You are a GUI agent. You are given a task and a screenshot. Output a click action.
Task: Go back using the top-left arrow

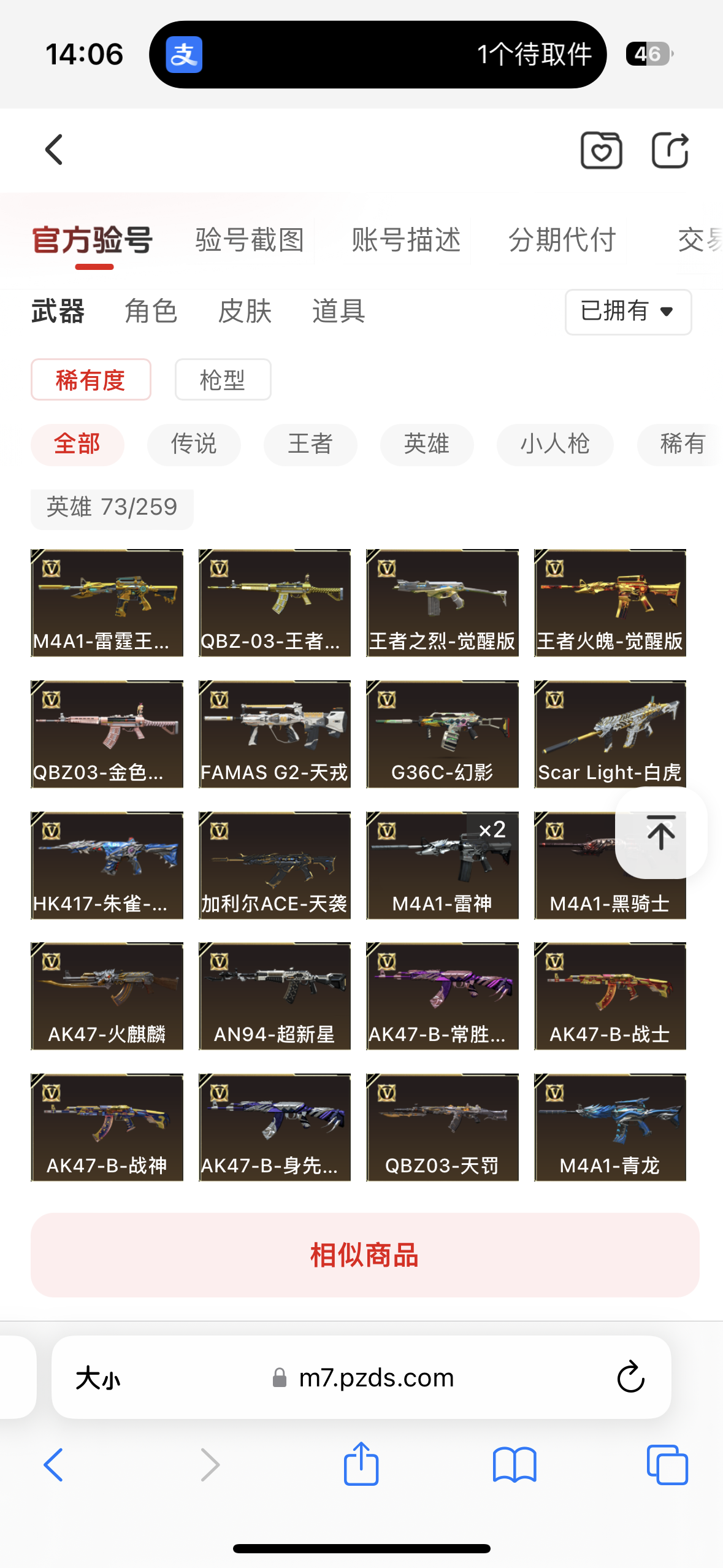(54, 150)
